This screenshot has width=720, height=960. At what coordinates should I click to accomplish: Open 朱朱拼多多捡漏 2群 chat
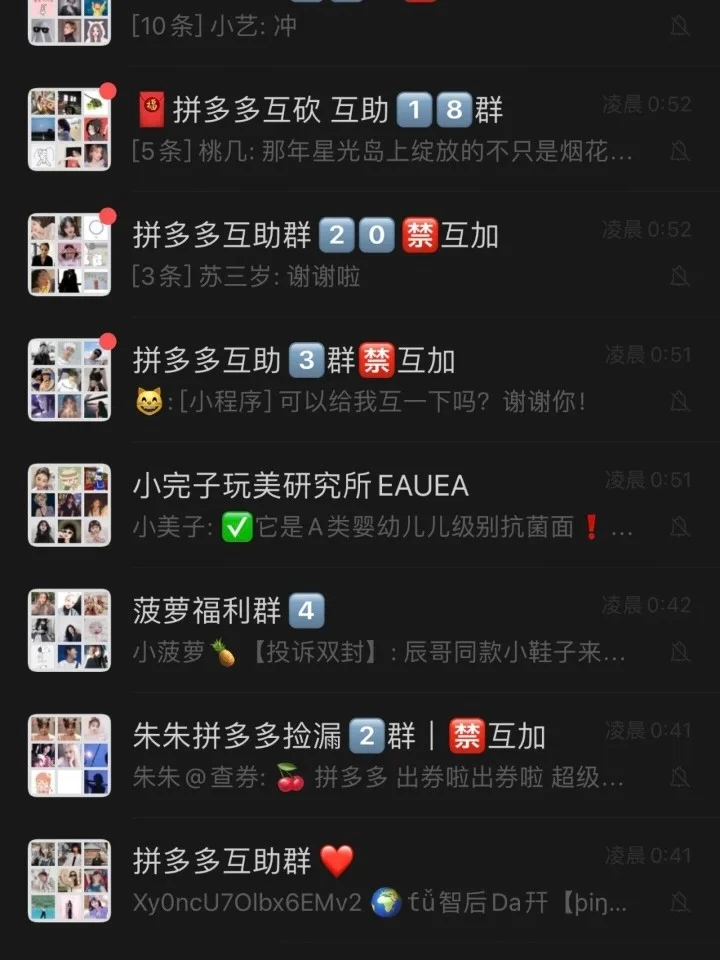(360, 755)
